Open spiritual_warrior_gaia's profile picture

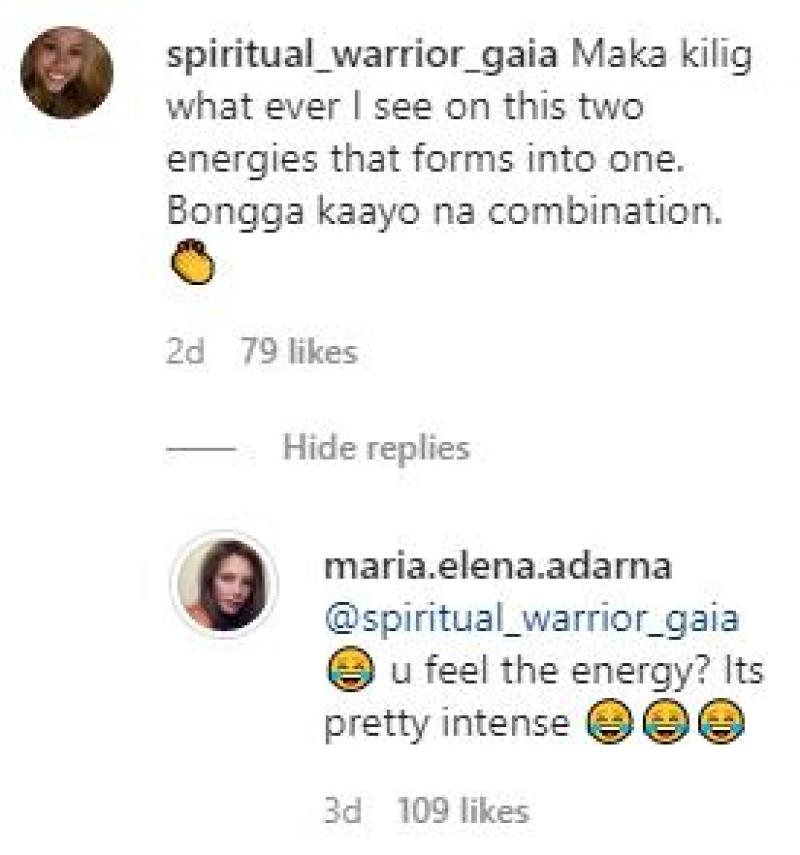click(x=66, y=72)
